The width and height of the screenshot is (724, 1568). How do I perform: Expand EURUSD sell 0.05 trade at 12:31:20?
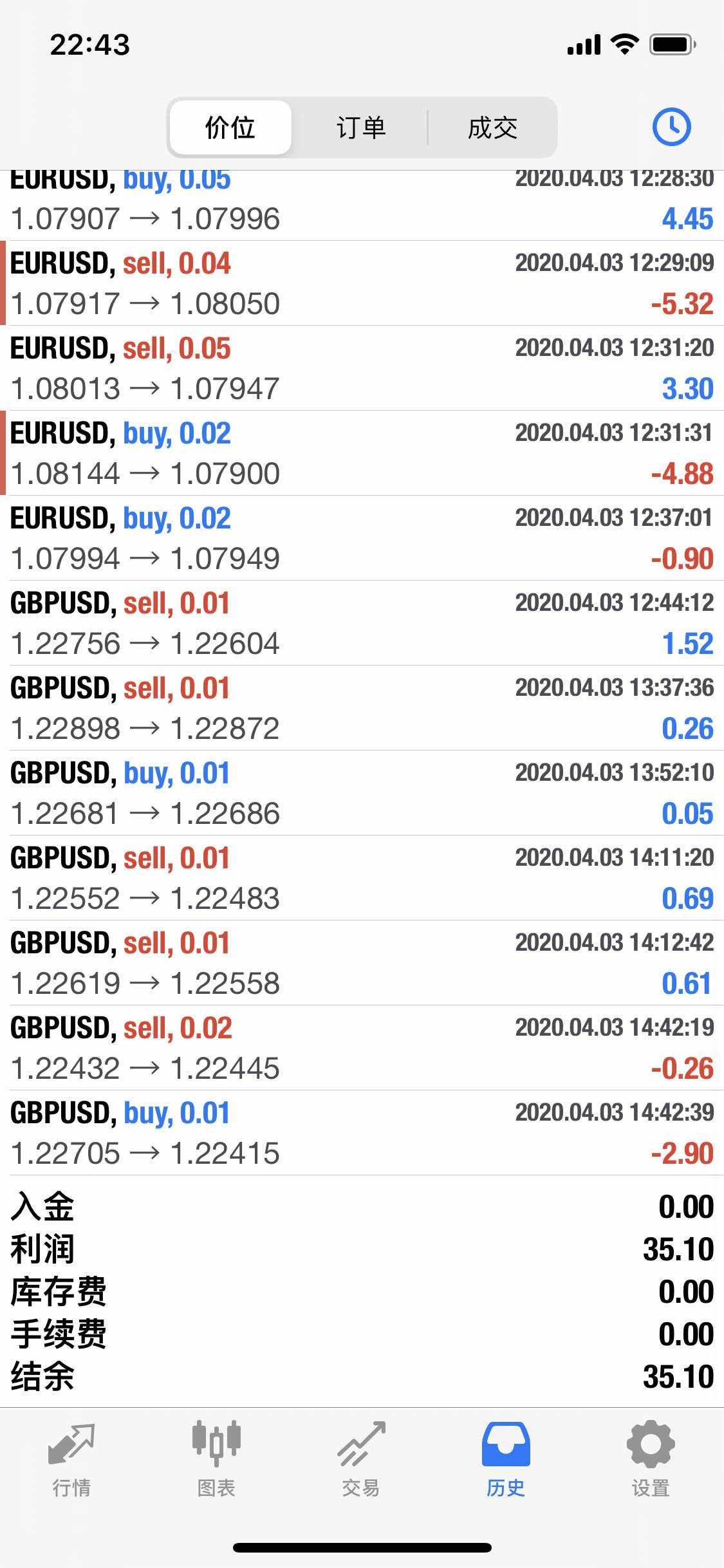[362, 368]
